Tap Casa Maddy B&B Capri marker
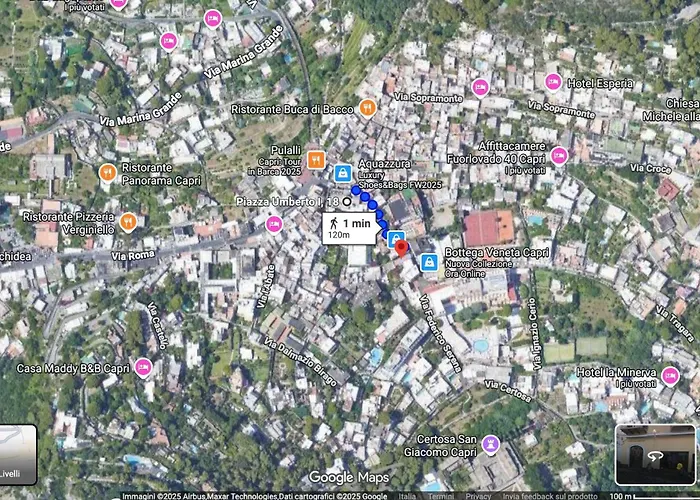 pyautogui.click(x=143, y=367)
